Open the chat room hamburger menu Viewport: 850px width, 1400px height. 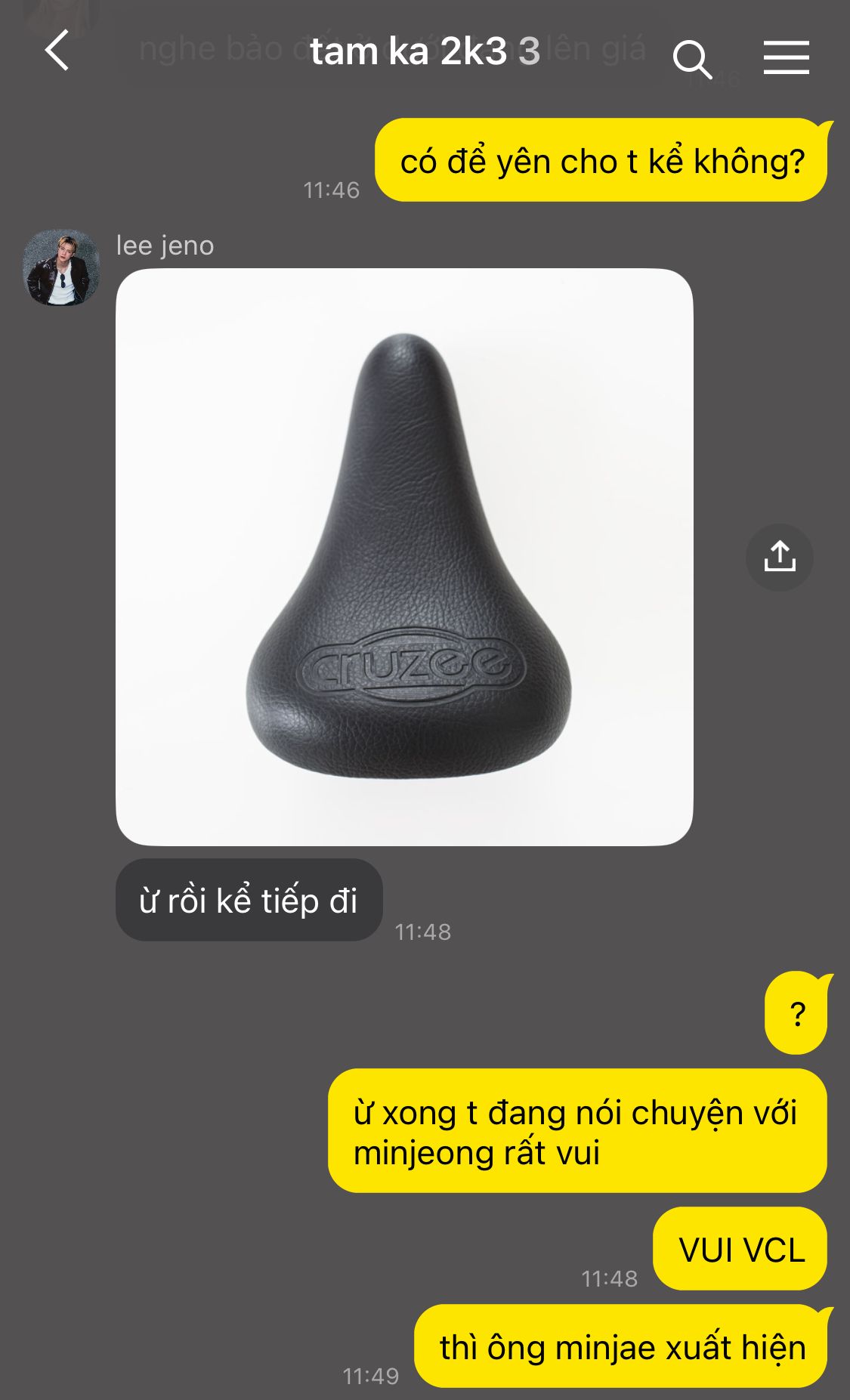tap(786, 58)
